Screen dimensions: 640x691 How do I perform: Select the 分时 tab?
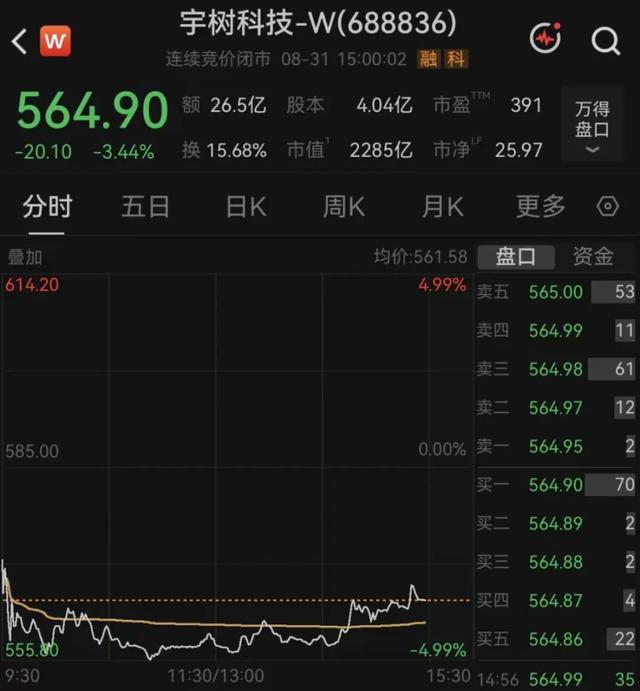coord(47,206)
